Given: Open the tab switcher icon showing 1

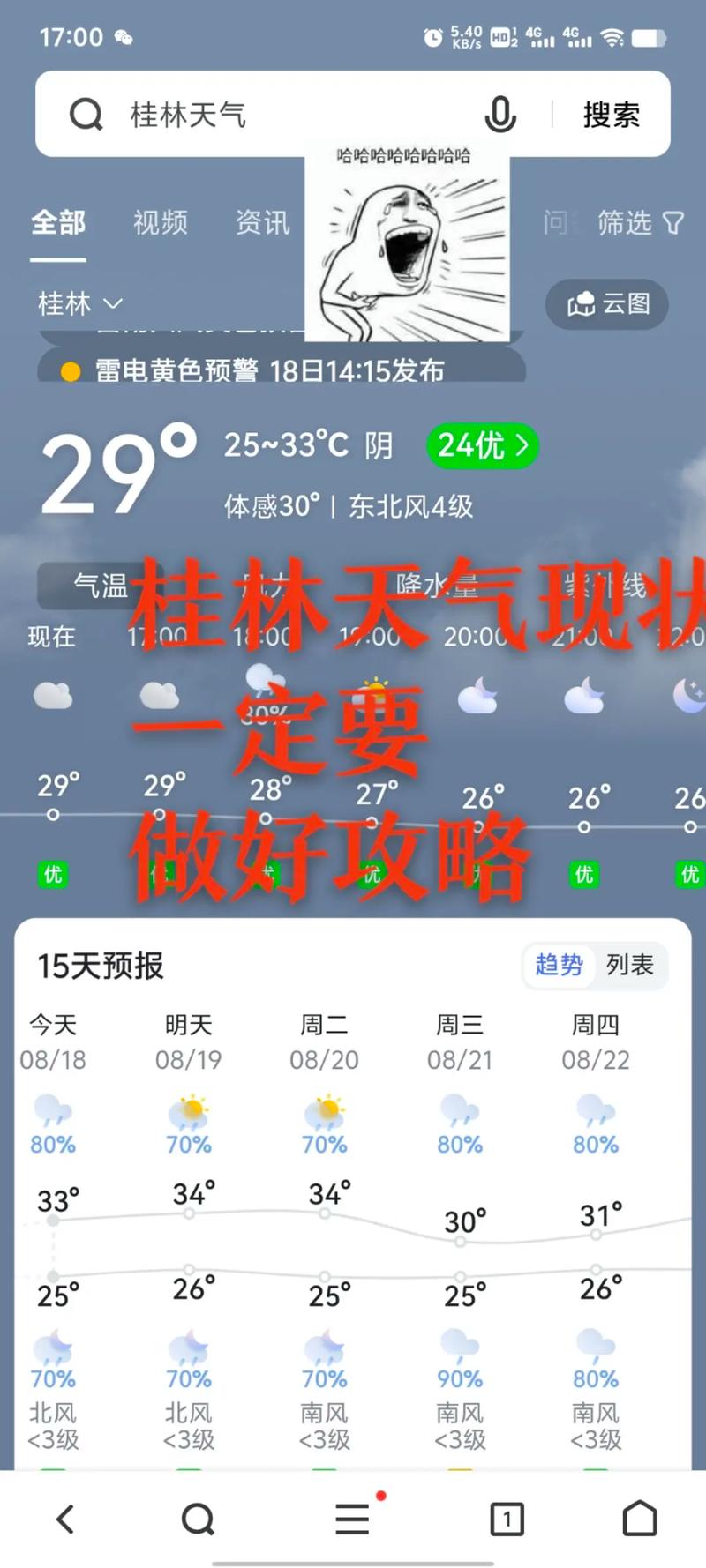Looking at the screenshot, I should (506, 1519).
